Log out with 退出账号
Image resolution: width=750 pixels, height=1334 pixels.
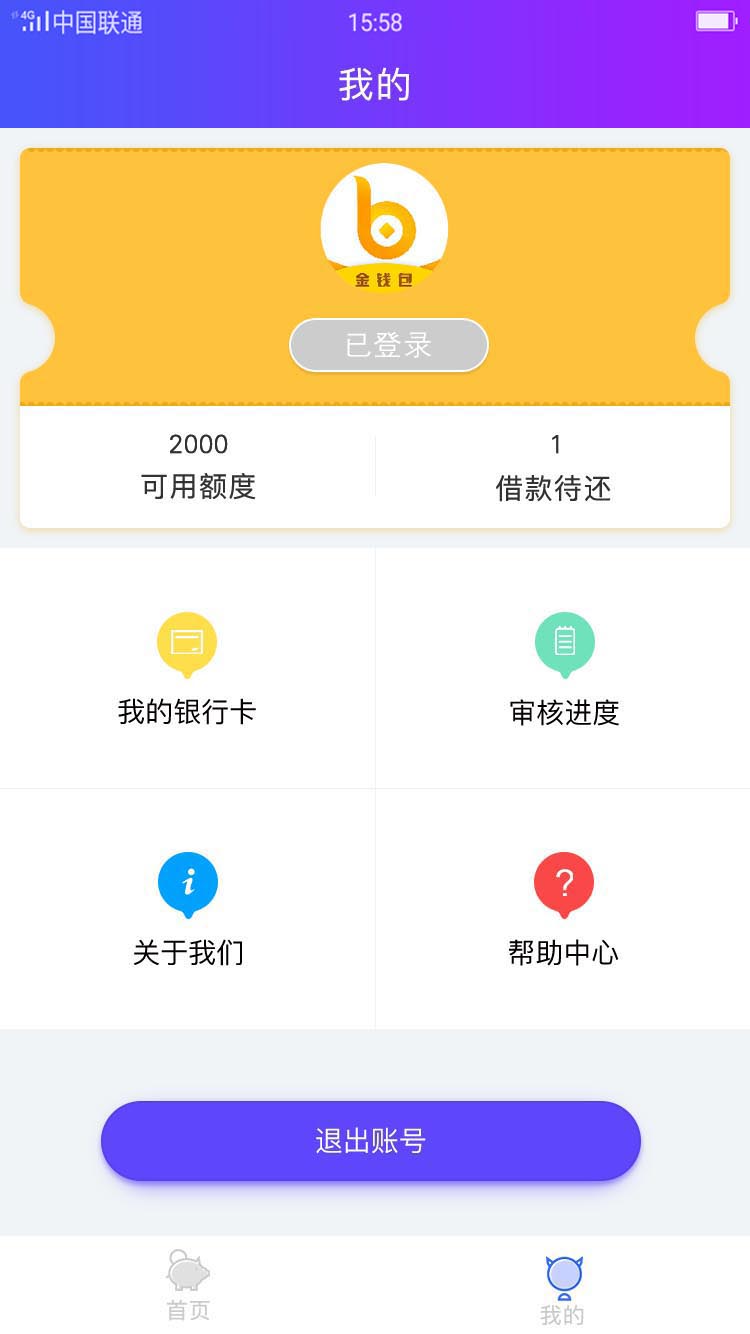[370, 1141]
